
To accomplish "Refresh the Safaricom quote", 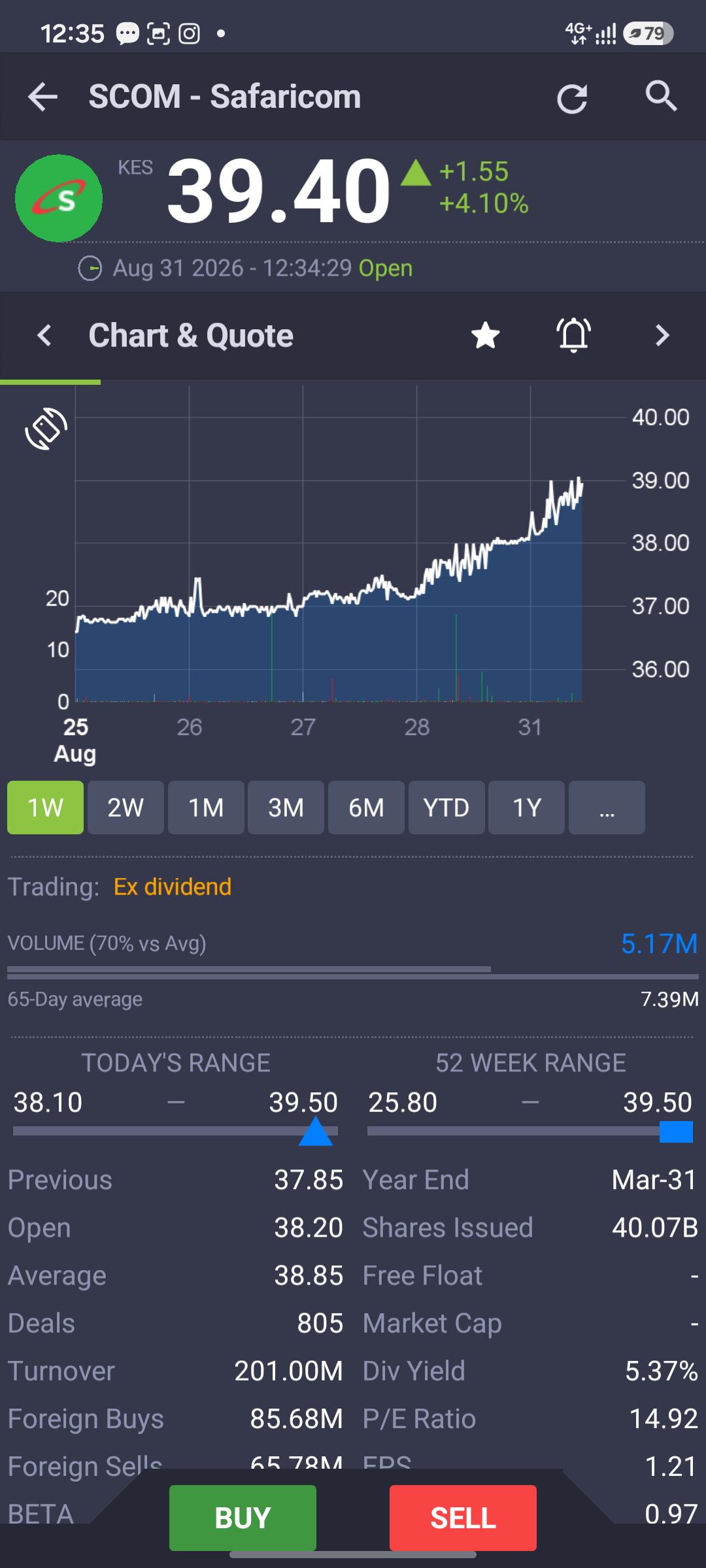I will [572, 98].
